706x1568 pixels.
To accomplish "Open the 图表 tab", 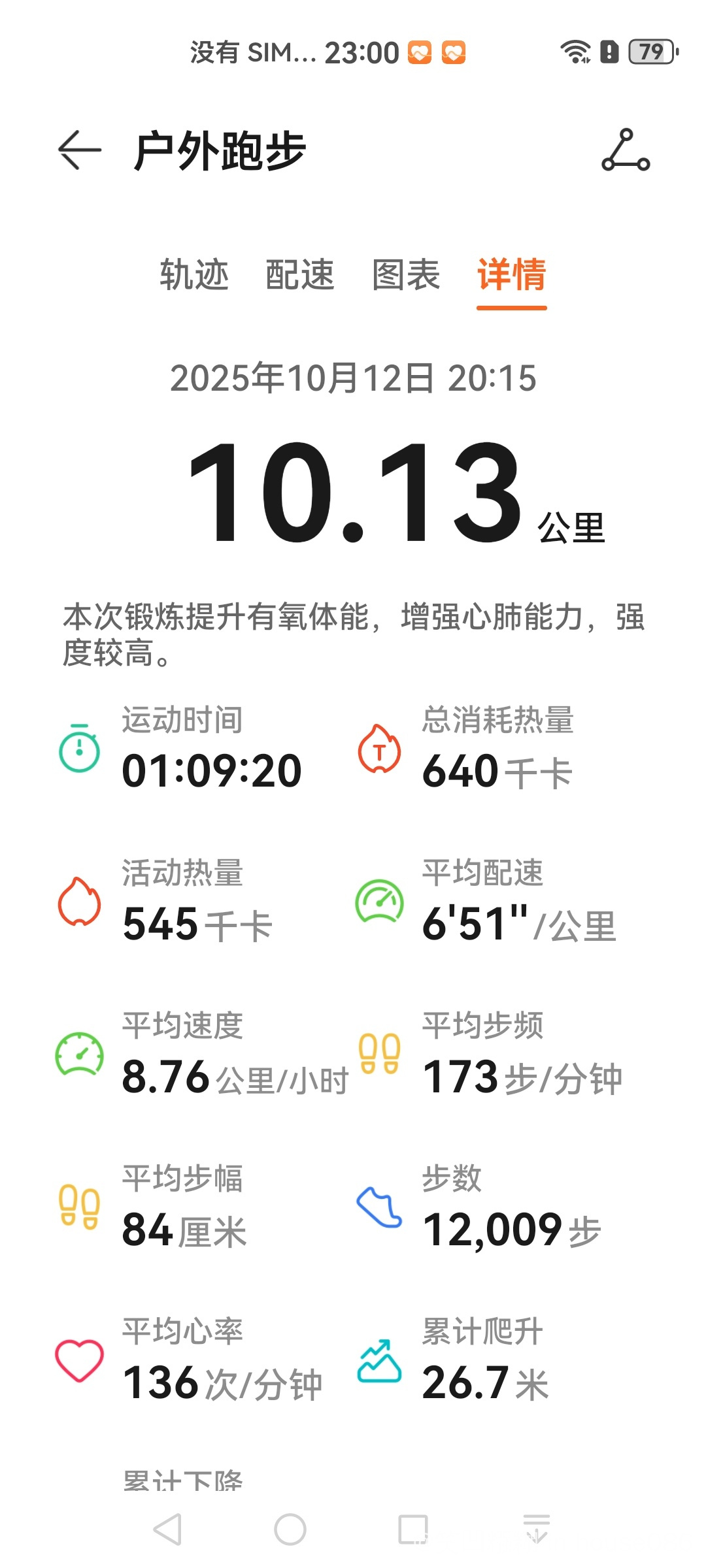I will [x=406, y=274].
